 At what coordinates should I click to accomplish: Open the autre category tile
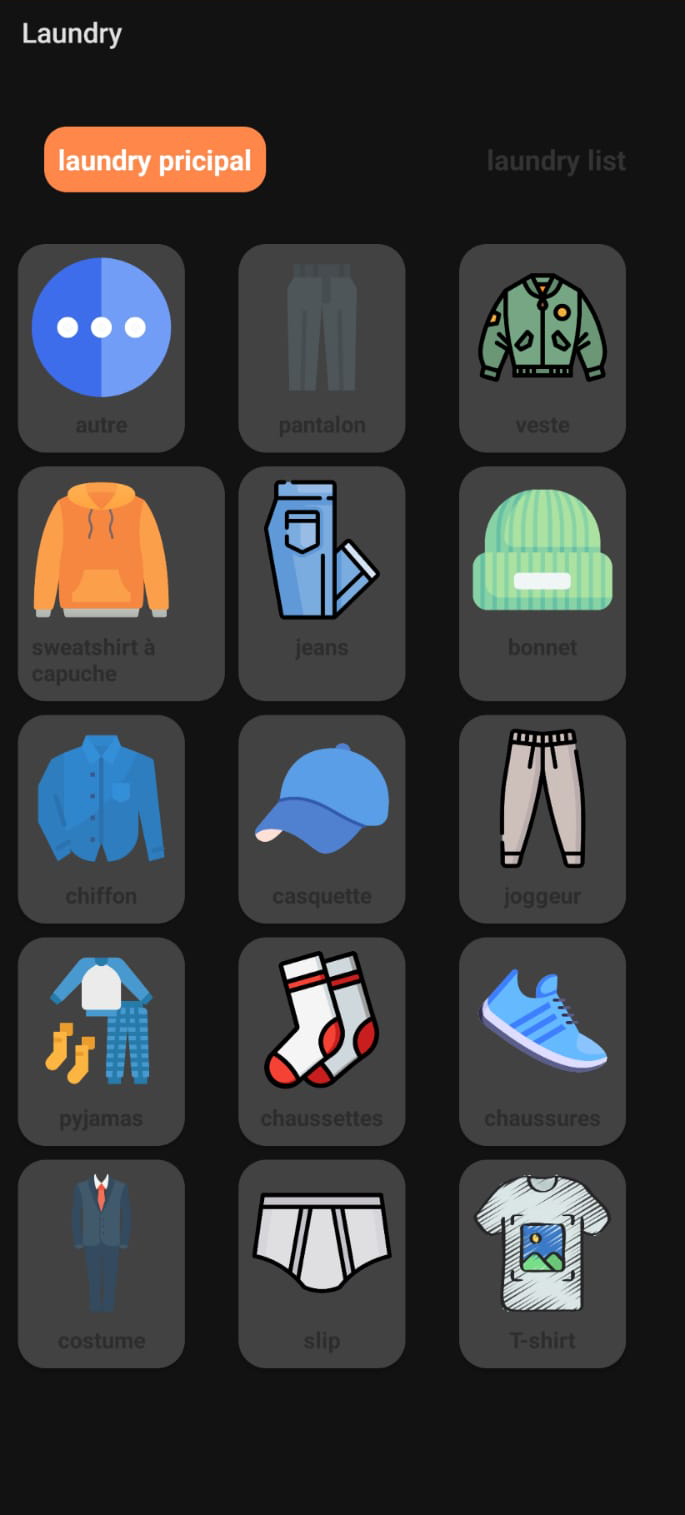pyautogui.click(x=101, y=347)
